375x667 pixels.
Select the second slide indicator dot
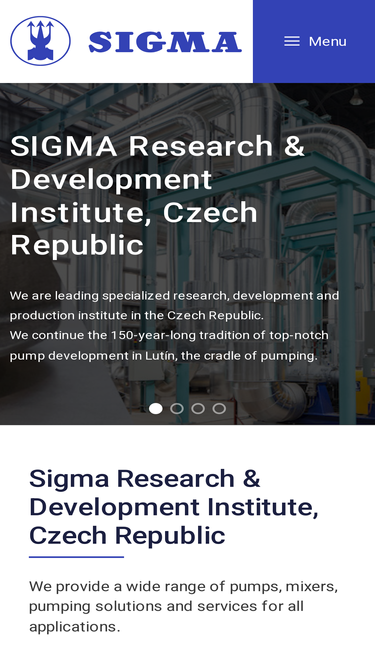pos(177,408)
